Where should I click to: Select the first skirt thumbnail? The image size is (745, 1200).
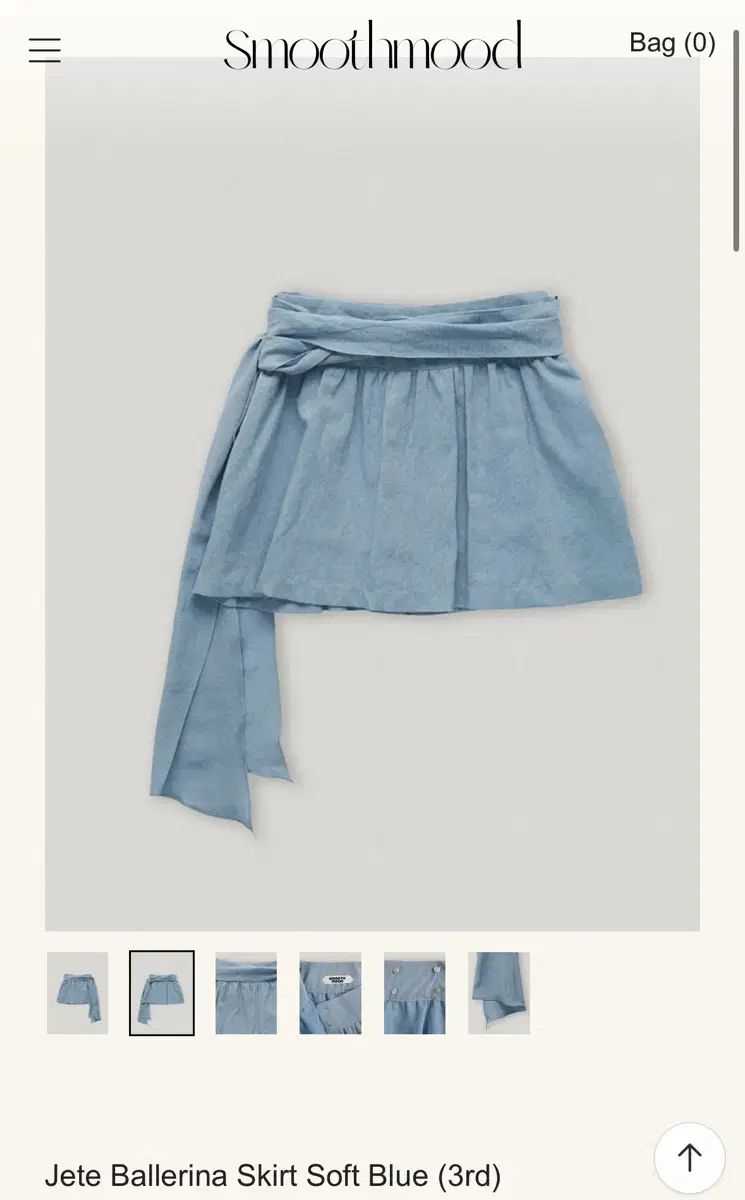click(x=77, y=993)
